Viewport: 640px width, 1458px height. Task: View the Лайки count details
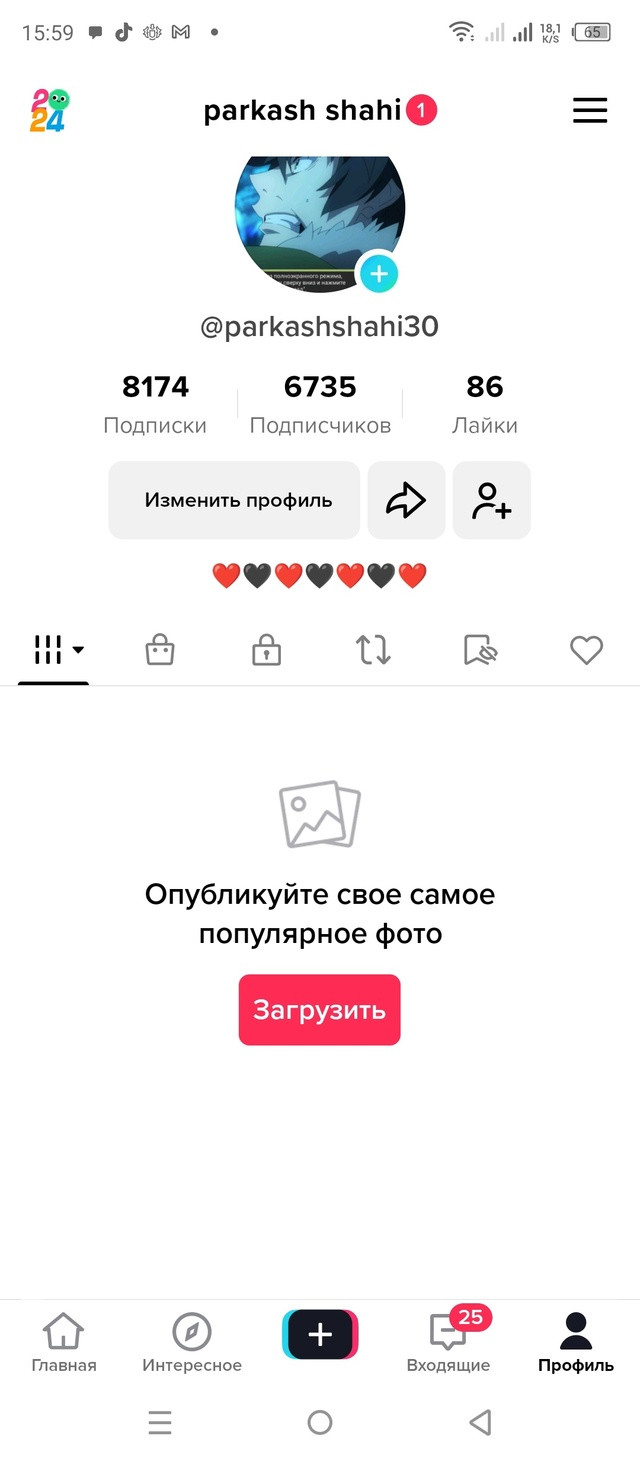(x=485, y=404)
